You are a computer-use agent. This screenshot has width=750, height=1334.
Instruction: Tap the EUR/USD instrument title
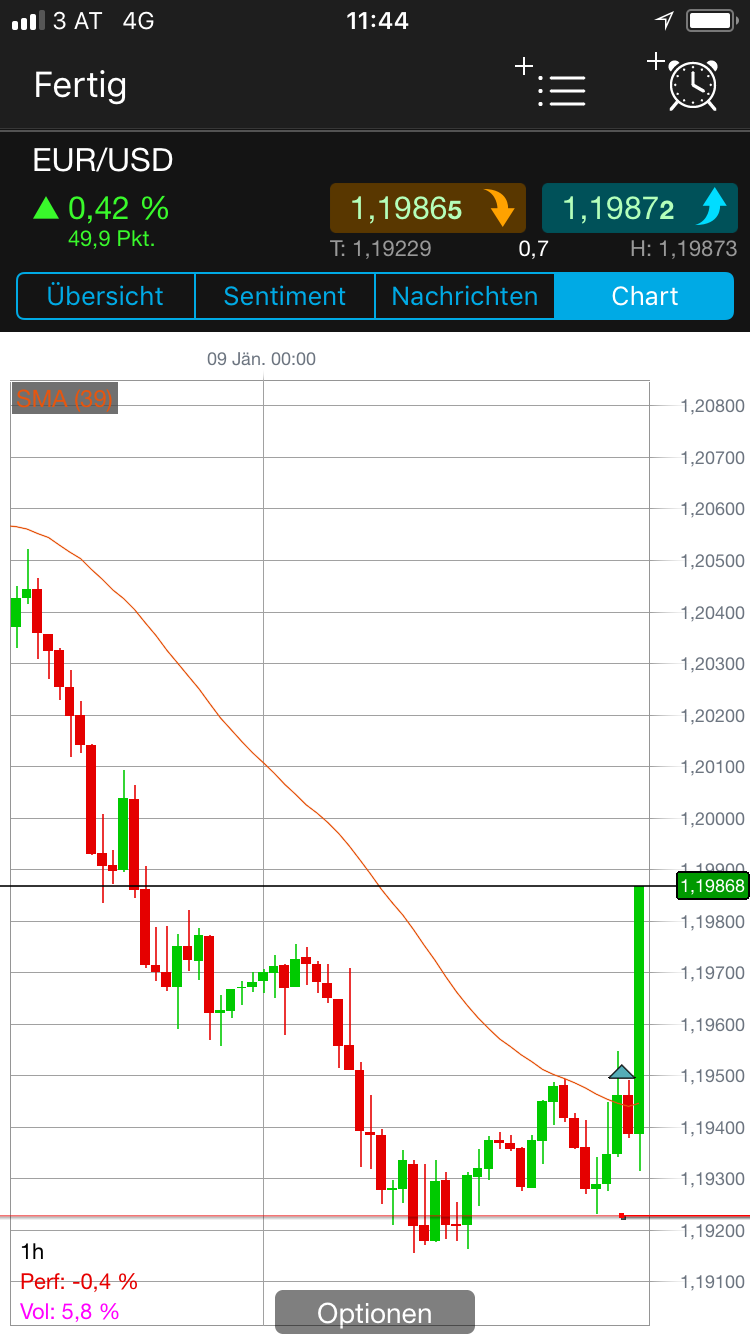103,160
